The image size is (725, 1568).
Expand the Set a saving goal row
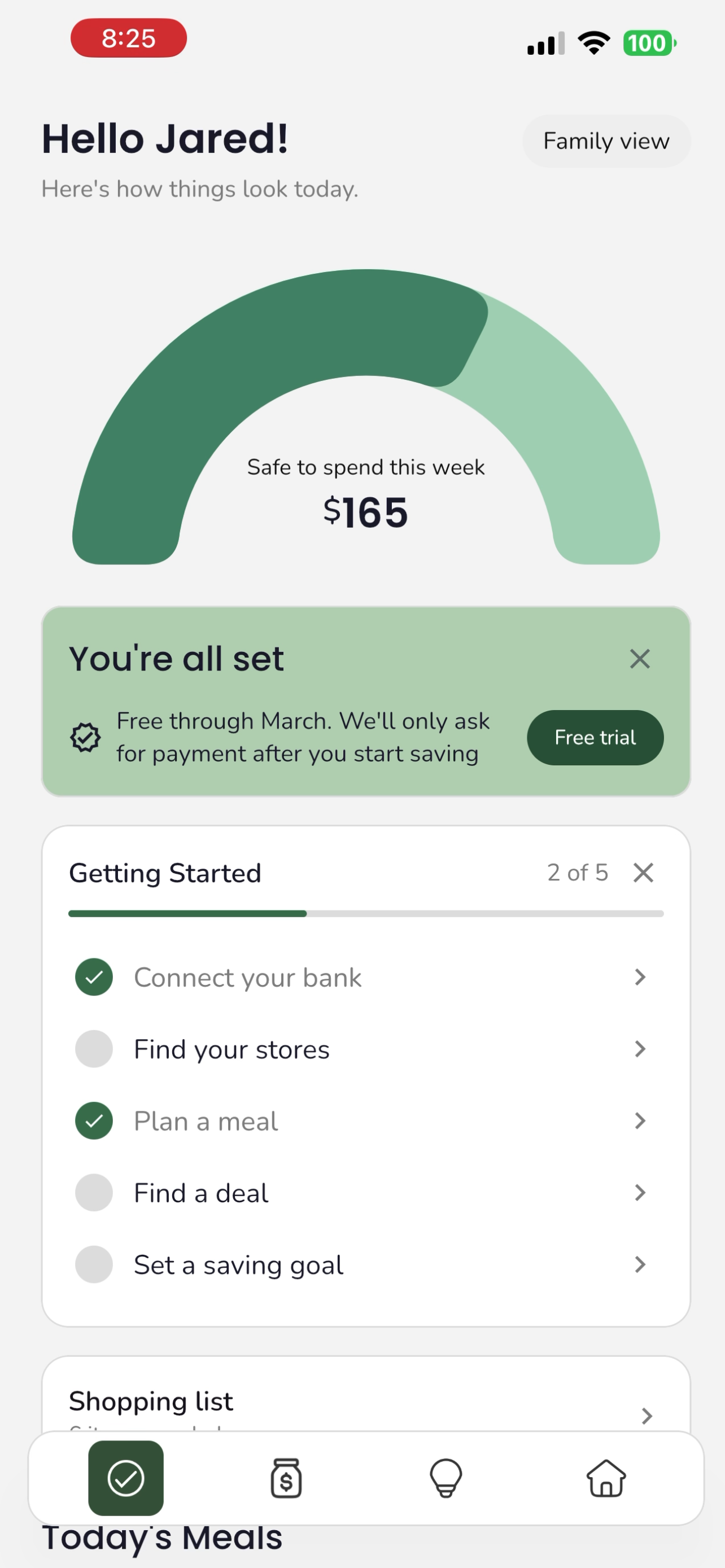coord(640,1264)
